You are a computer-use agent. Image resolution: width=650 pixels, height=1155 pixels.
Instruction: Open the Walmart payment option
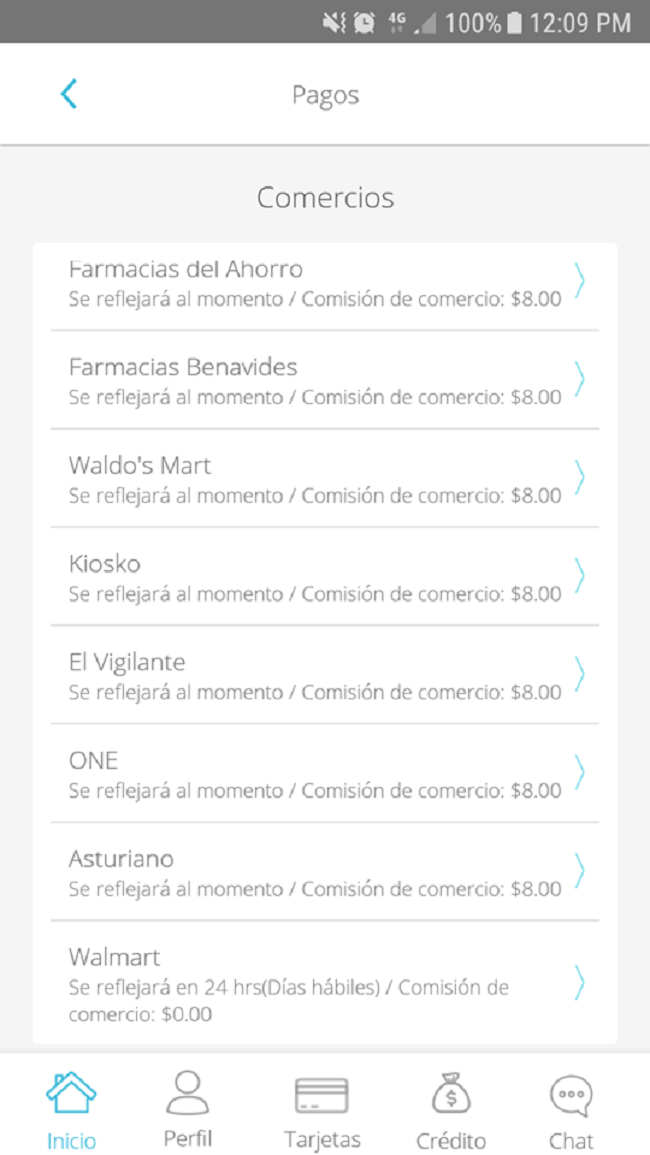tap(324, 984)
